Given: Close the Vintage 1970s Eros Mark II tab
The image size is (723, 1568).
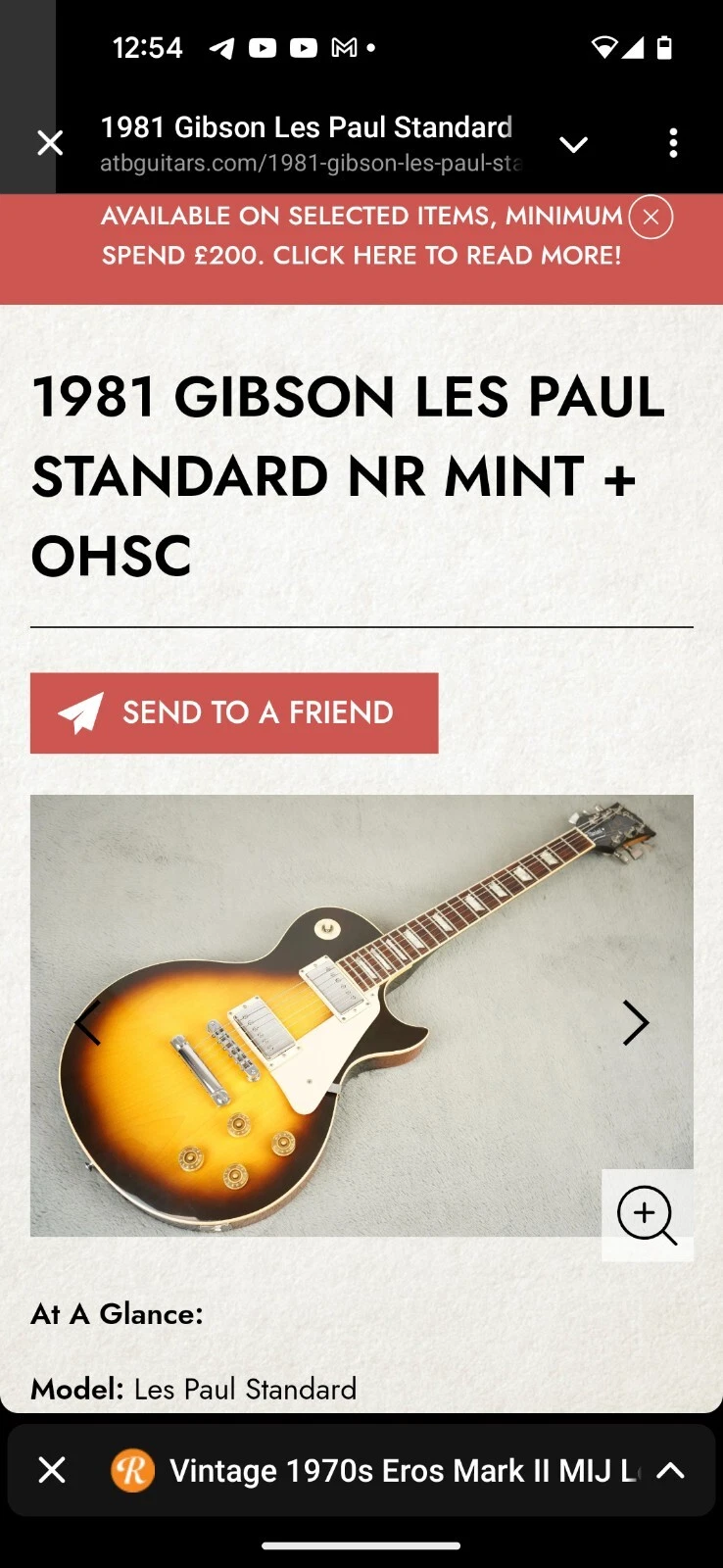Looking at the screenshot, I should pos(52,1470).
